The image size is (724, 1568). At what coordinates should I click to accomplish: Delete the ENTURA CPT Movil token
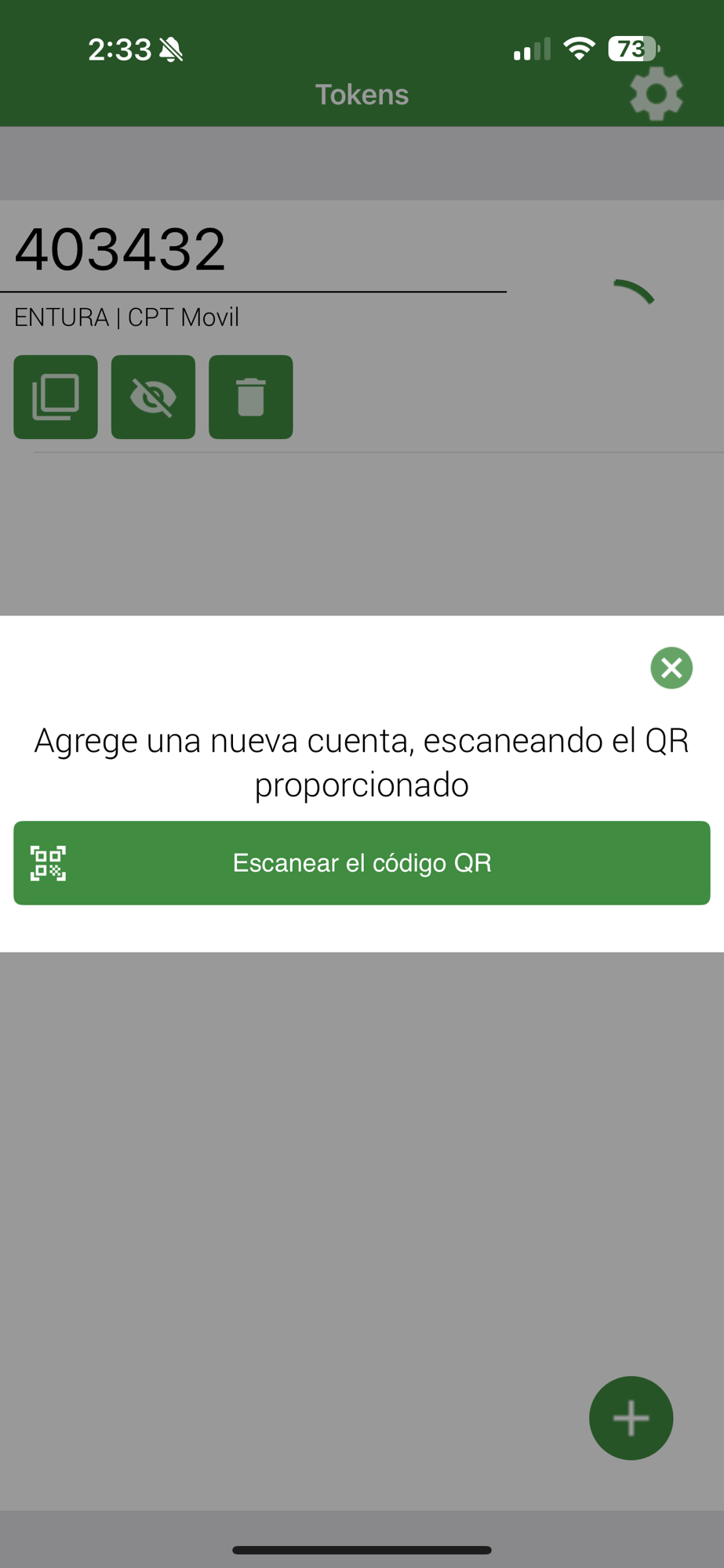pos(251,397)
